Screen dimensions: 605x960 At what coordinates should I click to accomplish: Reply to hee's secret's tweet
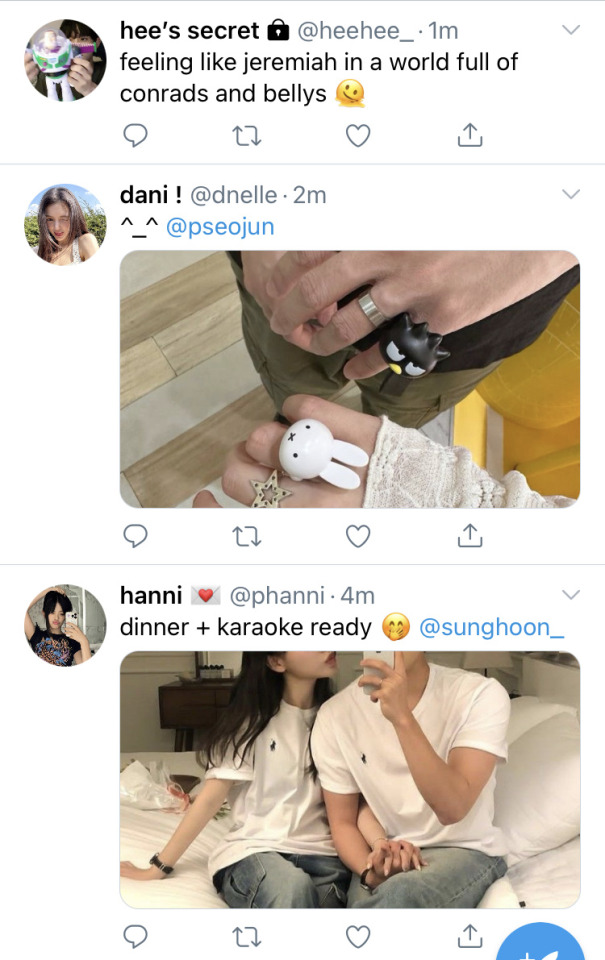(x=135, y=135)
